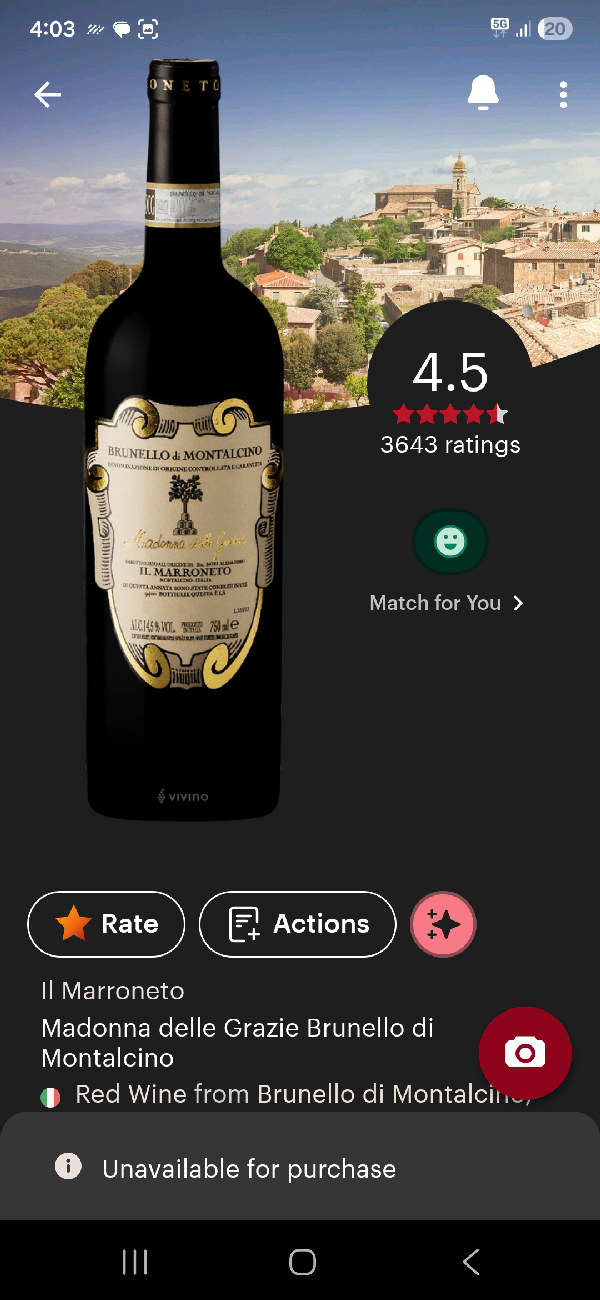This screenshot has width=600, height=1300.
Task: Open Match for You details
Action: 448,603
